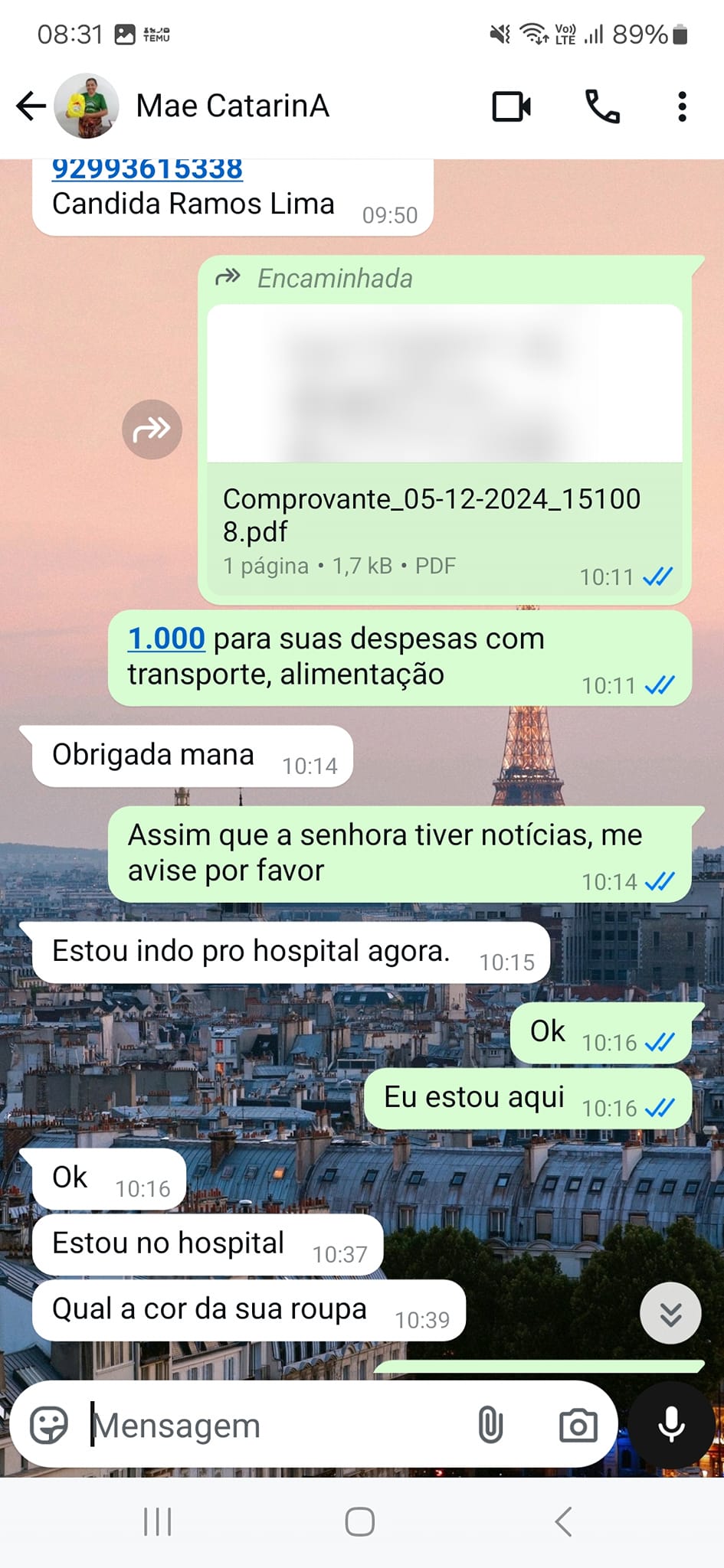This screenshot has height=1568, width=724.
Task: Open the three-dot overflow menu
Action: [x=682, y=106]
